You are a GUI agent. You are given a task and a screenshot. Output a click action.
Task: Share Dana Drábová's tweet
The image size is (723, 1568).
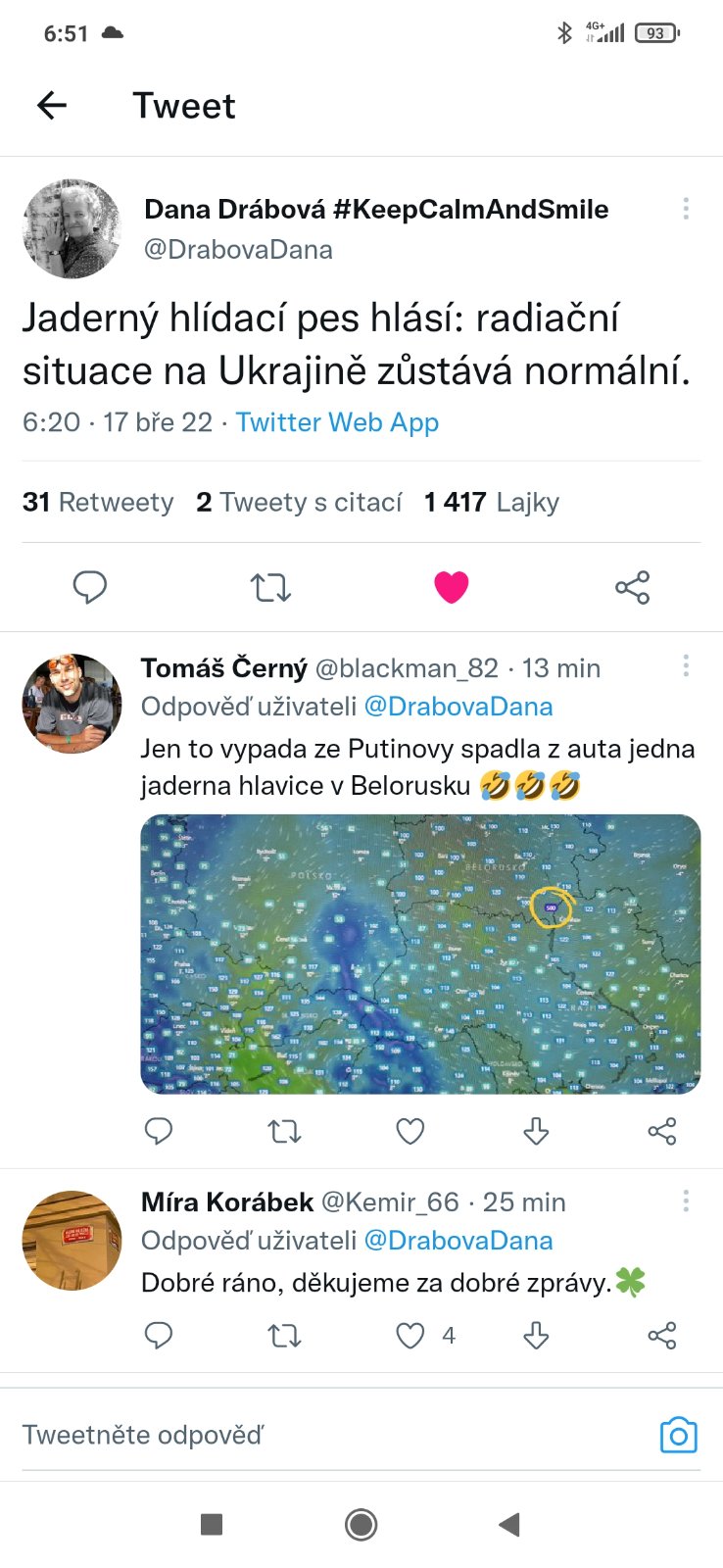(x=632, y=587)
